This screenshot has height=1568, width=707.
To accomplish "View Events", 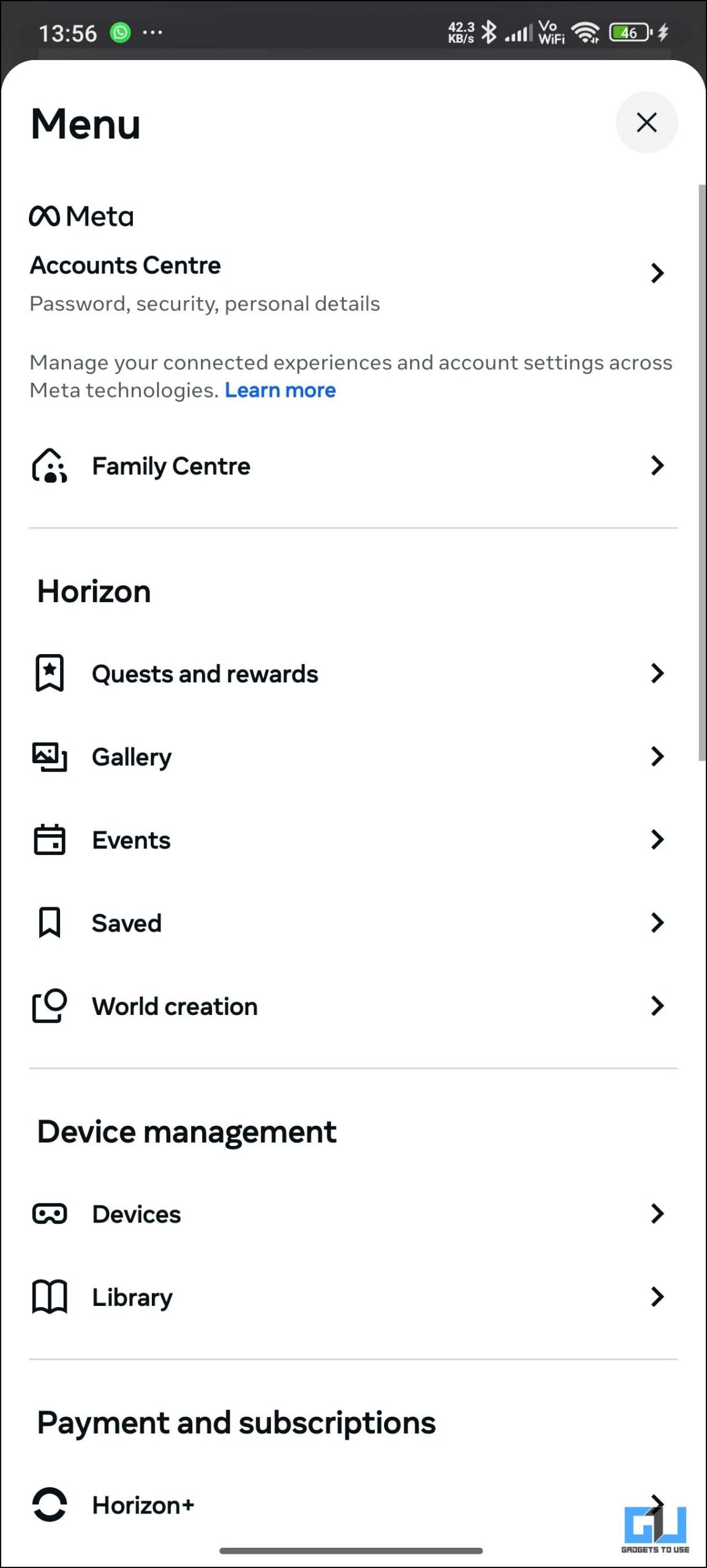I will tap(353, 840).
